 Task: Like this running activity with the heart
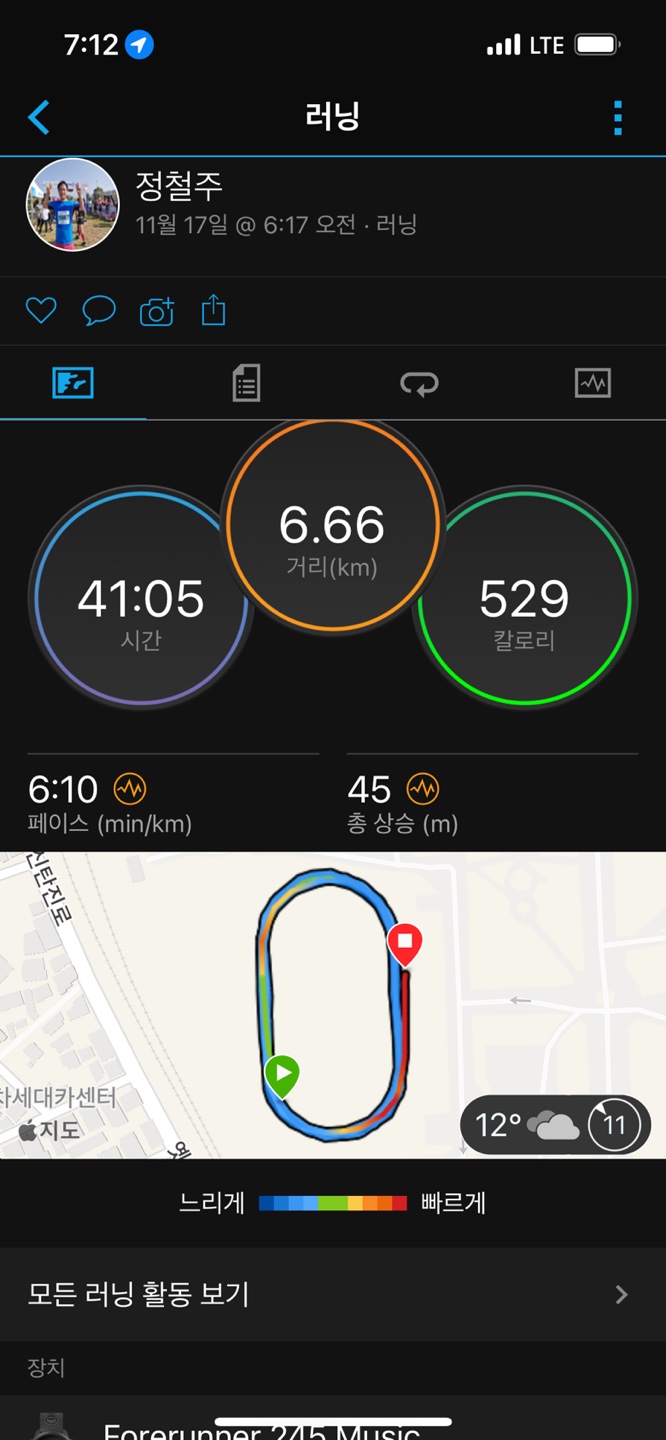coord(41,311)
